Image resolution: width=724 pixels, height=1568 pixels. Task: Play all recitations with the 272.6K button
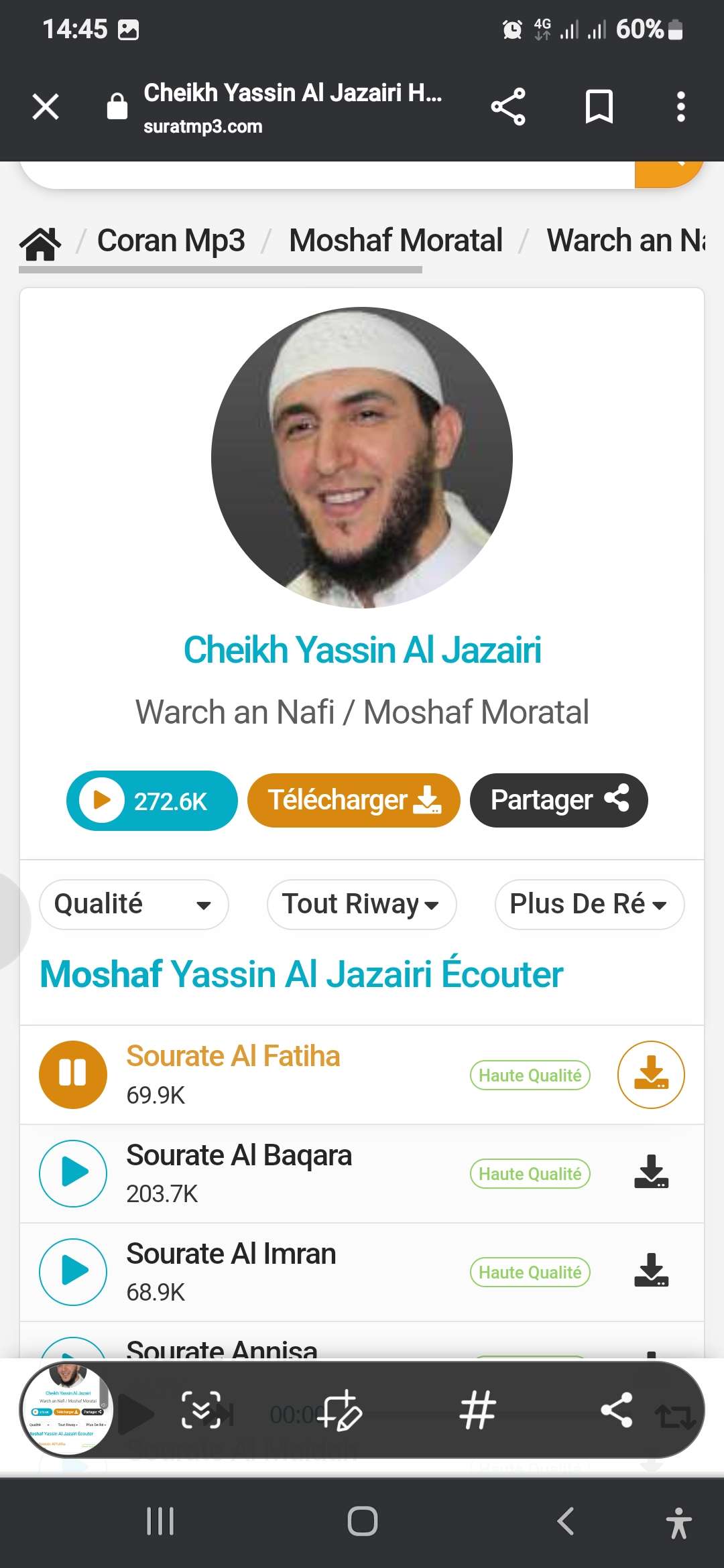tap(152, 801)
